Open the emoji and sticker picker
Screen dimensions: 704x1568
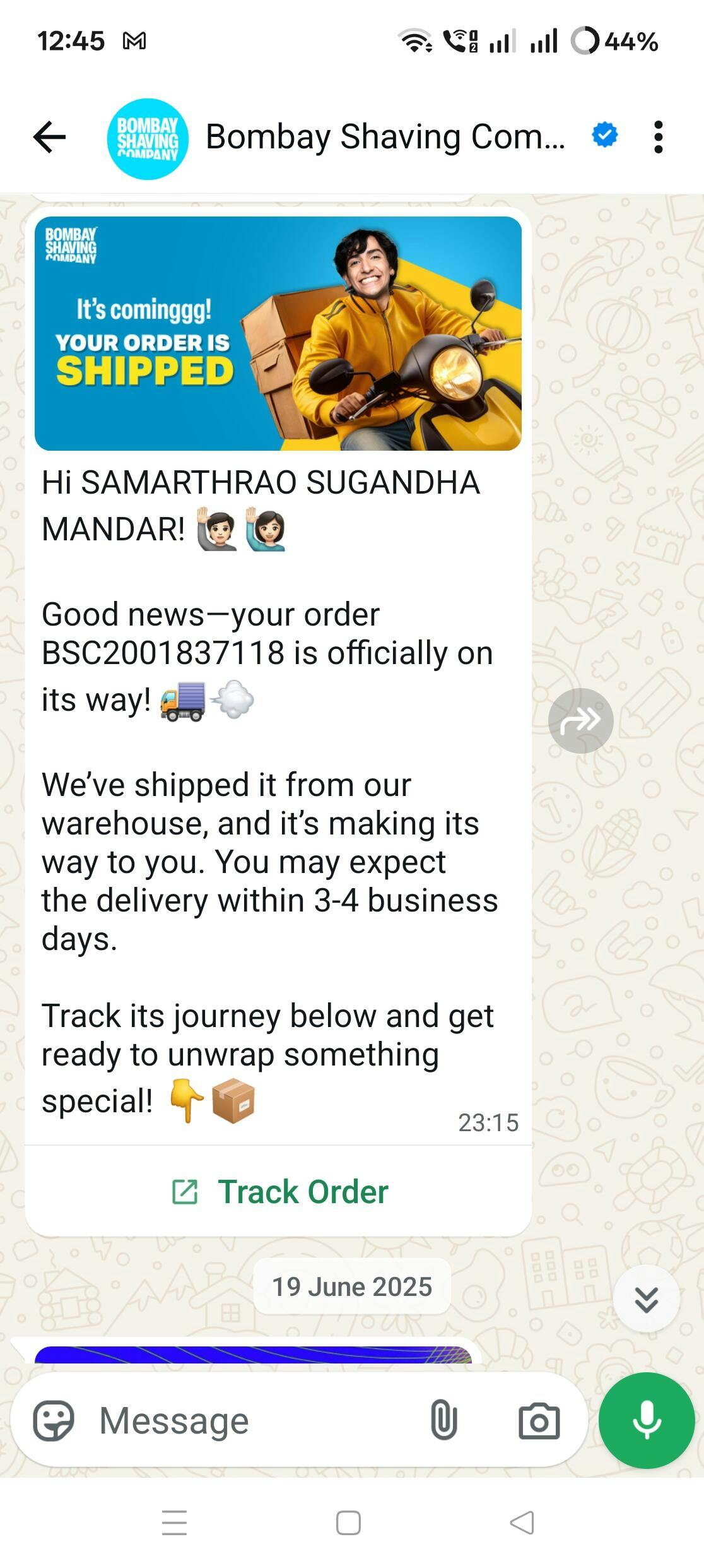pos(54,1421)
